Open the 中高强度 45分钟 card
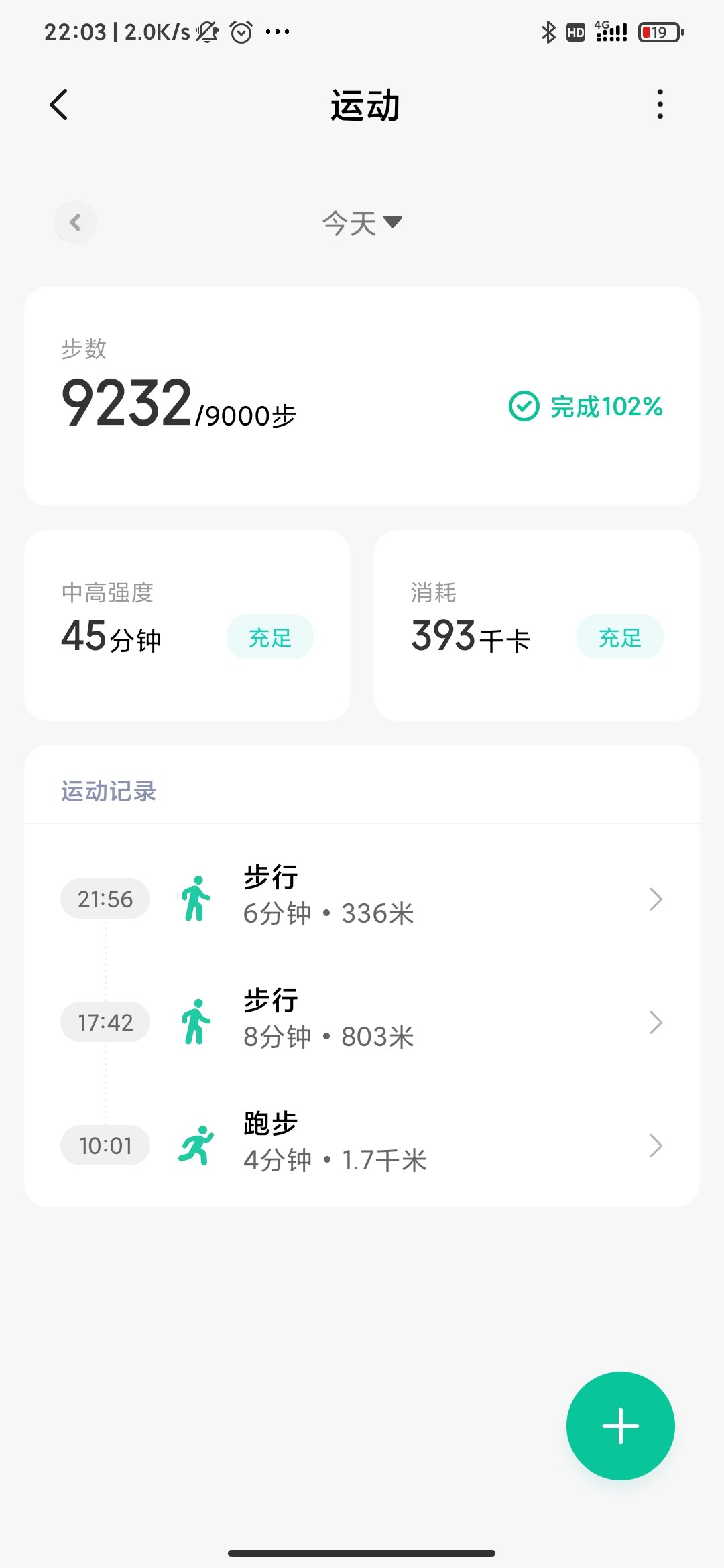The image size is (724, 1568). click(x=187, y=625)
